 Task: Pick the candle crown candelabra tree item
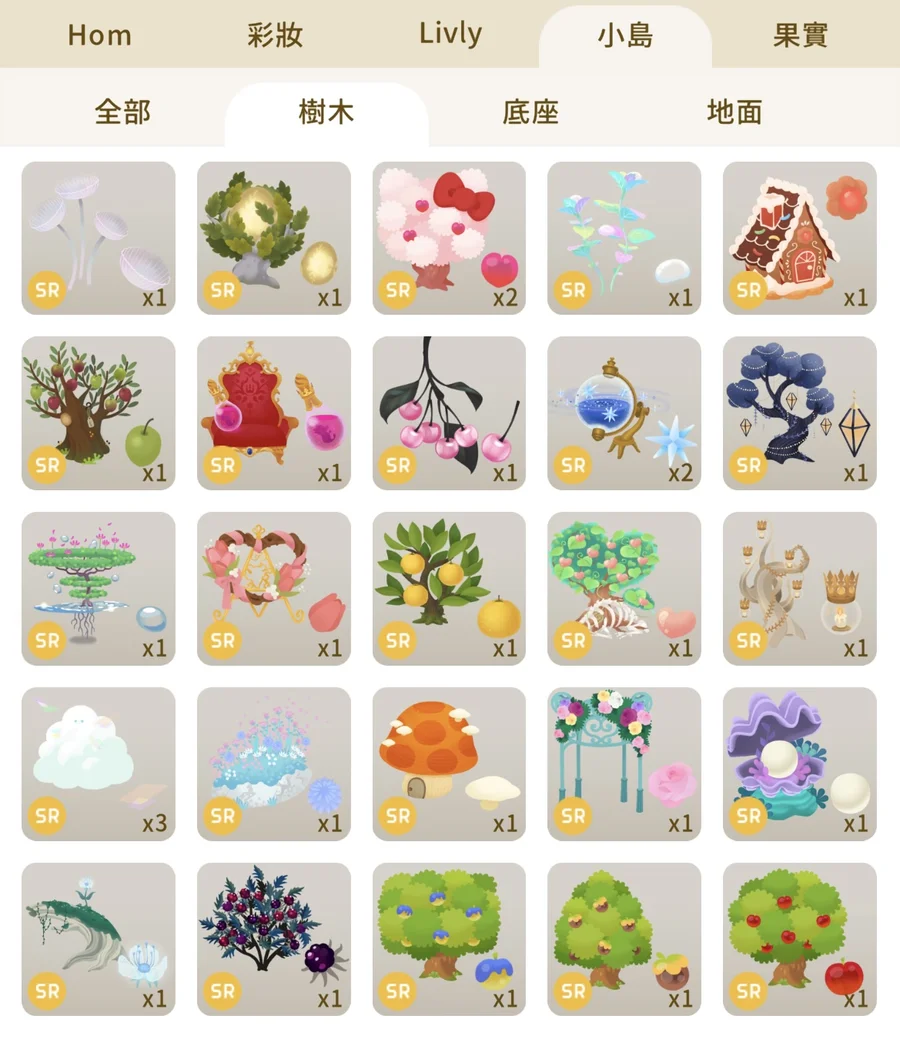coord(799,589)
